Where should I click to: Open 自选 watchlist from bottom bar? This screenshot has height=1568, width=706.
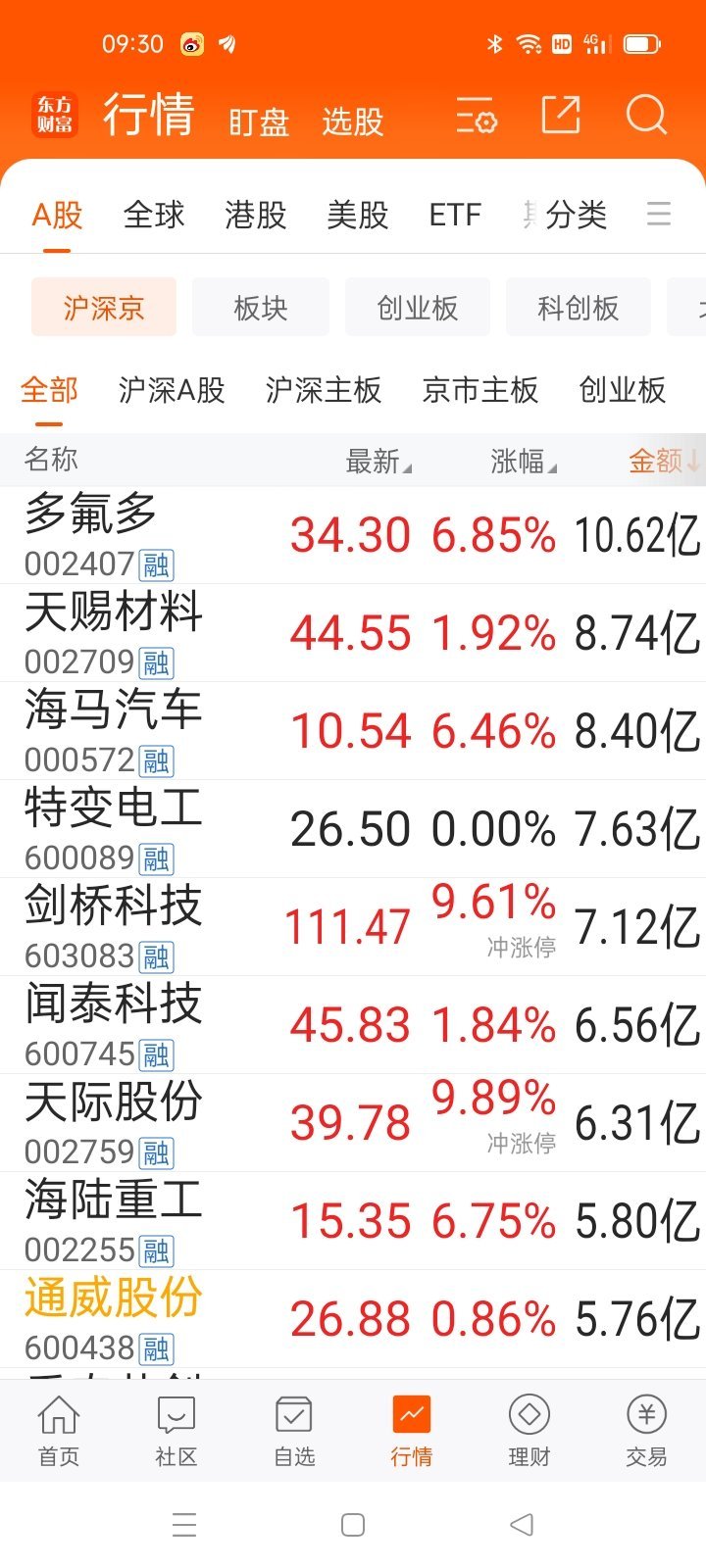tap(293, 1431)
